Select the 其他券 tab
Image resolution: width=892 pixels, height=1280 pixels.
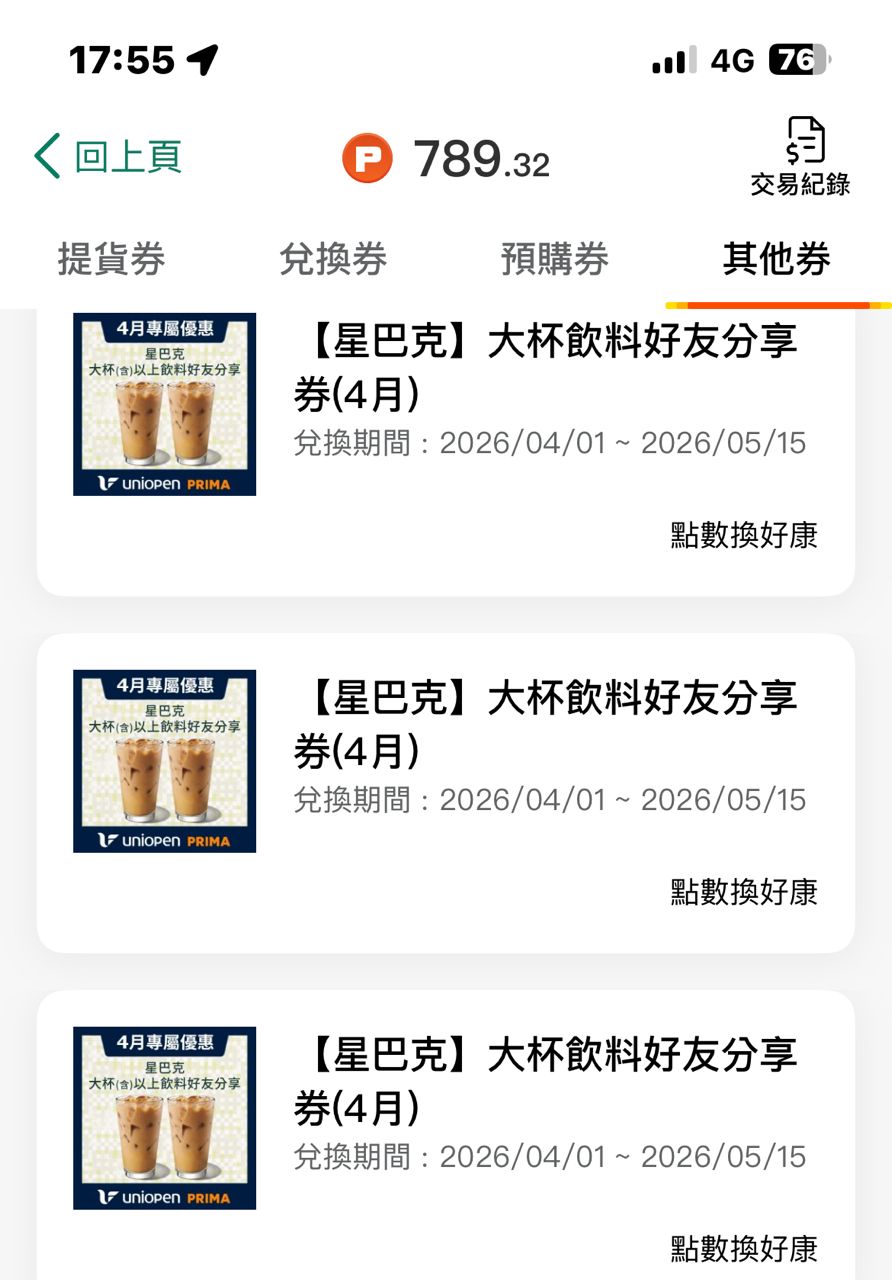(x=777, y=259)
